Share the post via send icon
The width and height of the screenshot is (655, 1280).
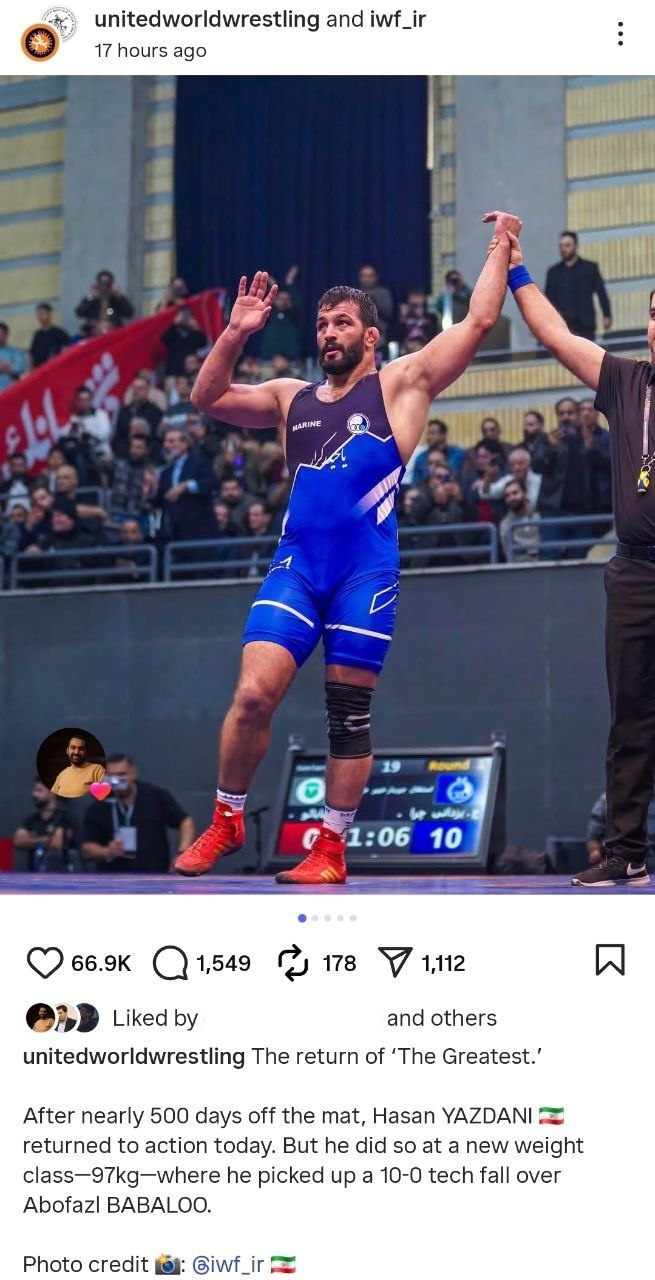[x=394, y=963]
